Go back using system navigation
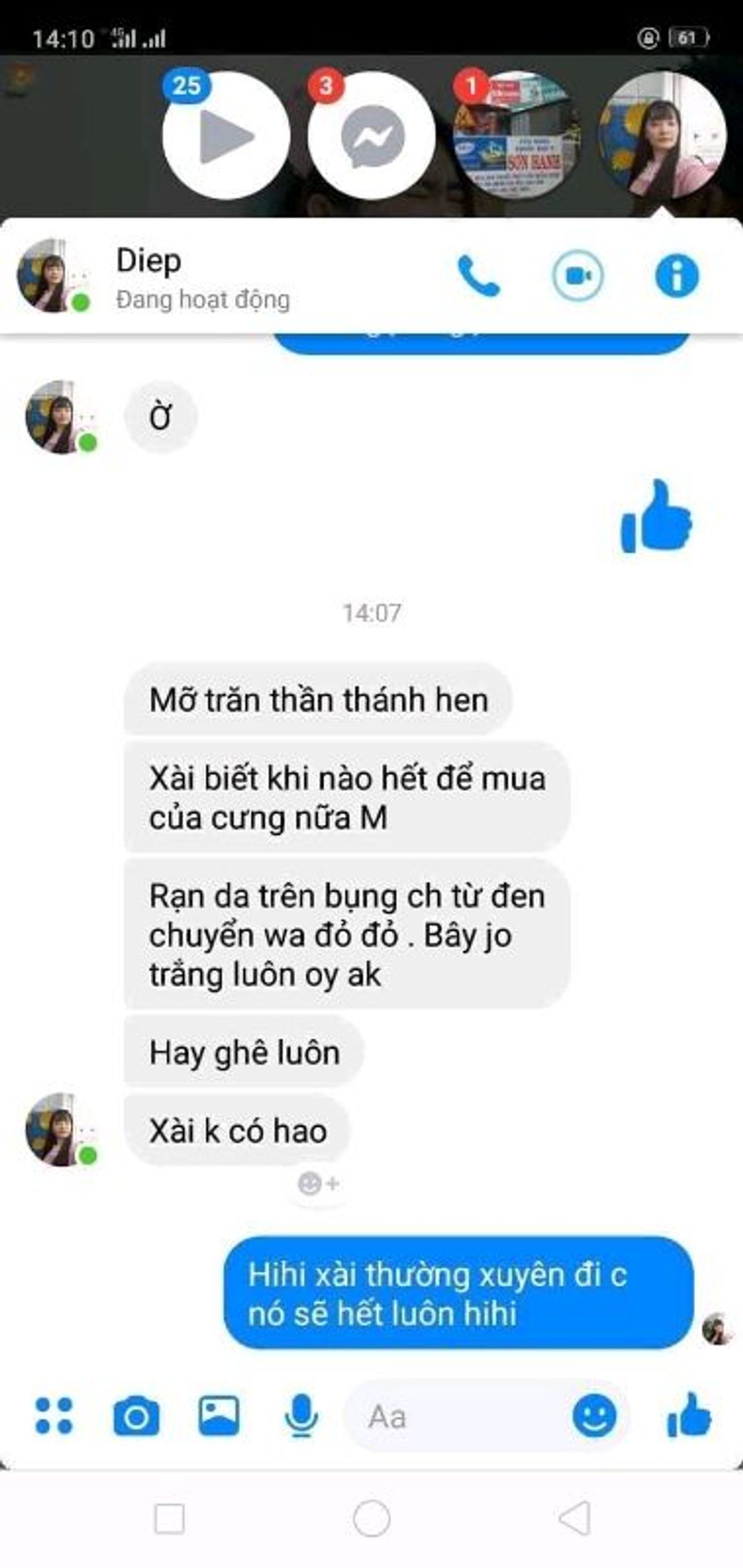743x1568 pixels. point(574,1518)
